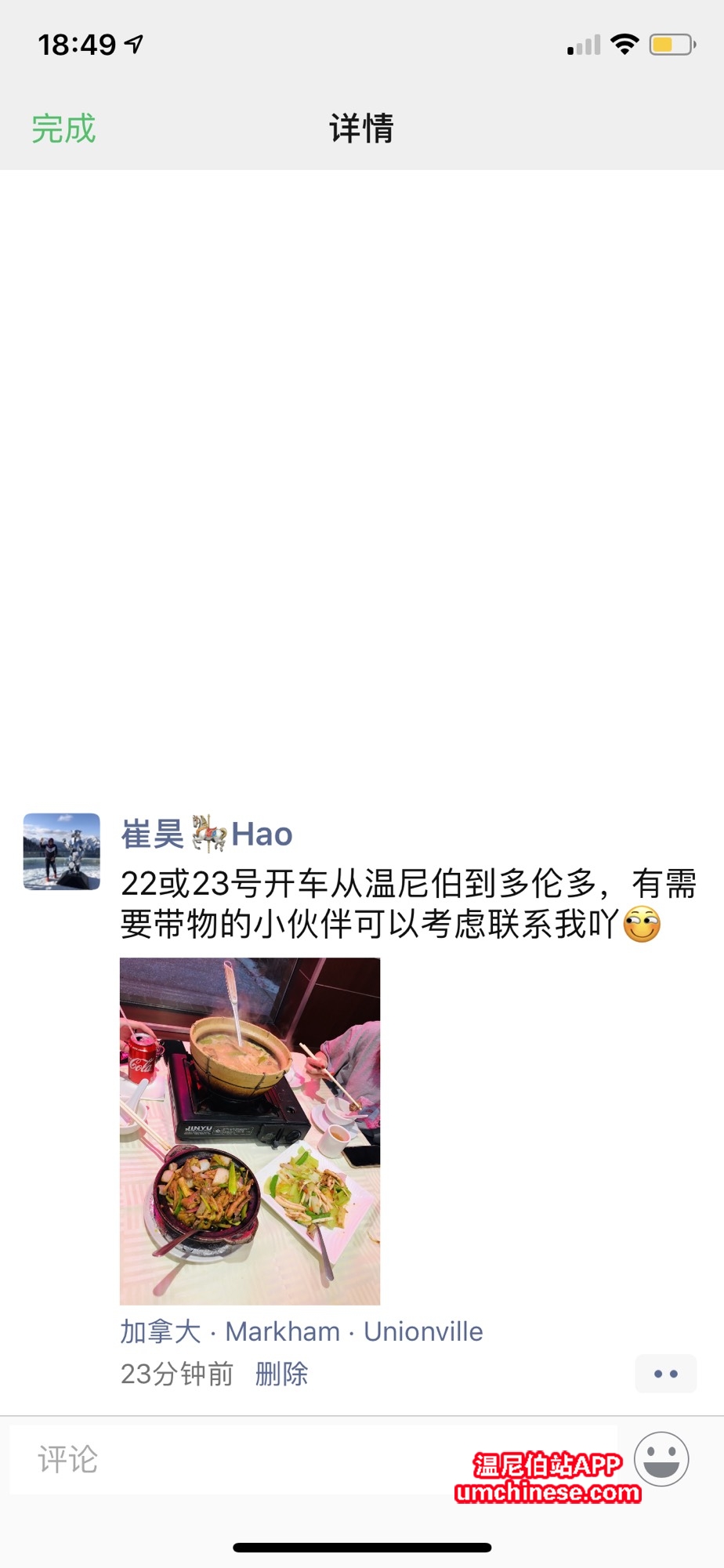The height and width of the screenshot is (1568, 724).
Task: Open the emoji picker beside the comment box
Action: click(661, 1459)
